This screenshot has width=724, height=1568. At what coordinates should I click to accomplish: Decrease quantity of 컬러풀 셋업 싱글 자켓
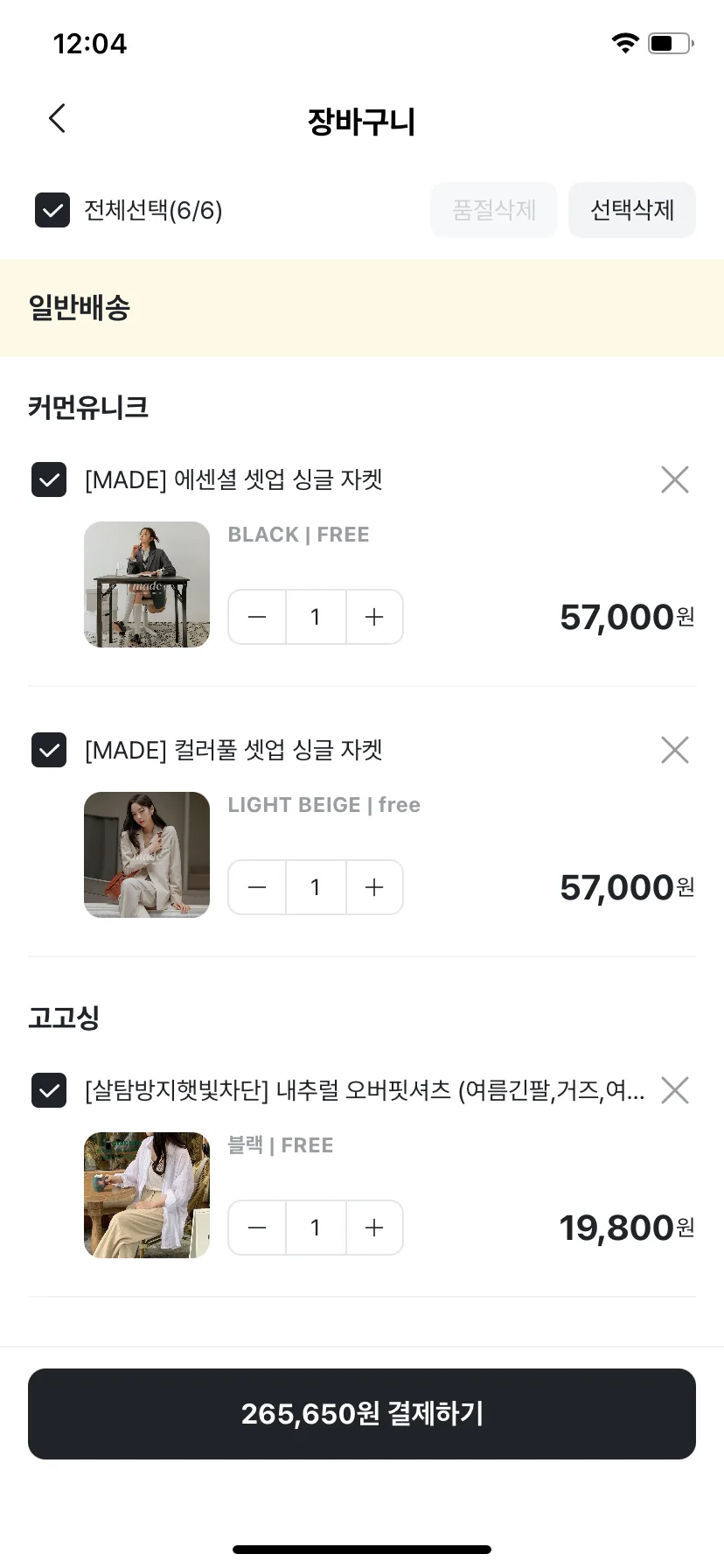tap(257, 887)
